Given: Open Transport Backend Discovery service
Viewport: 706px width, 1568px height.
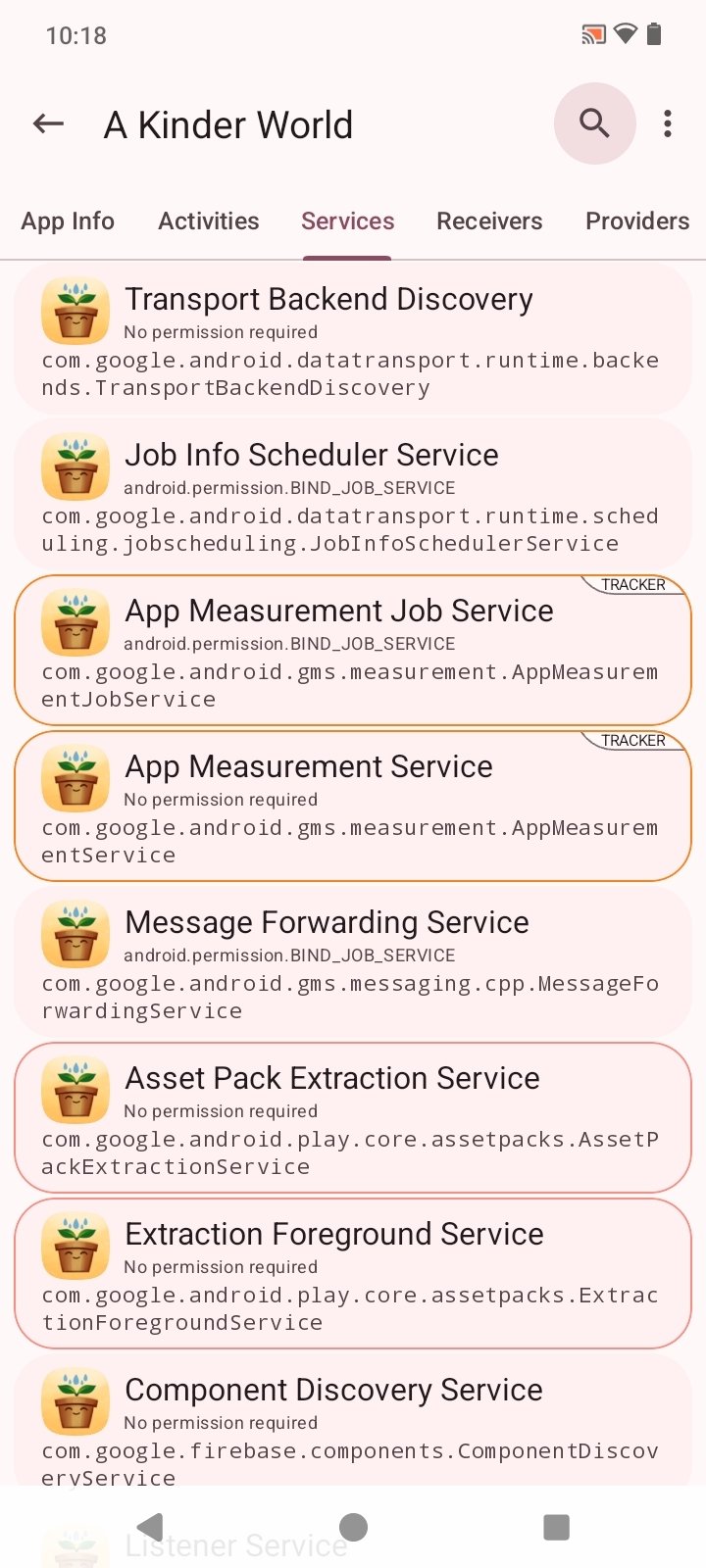Looking at the screenshot, I should click(x=353, y=339).
